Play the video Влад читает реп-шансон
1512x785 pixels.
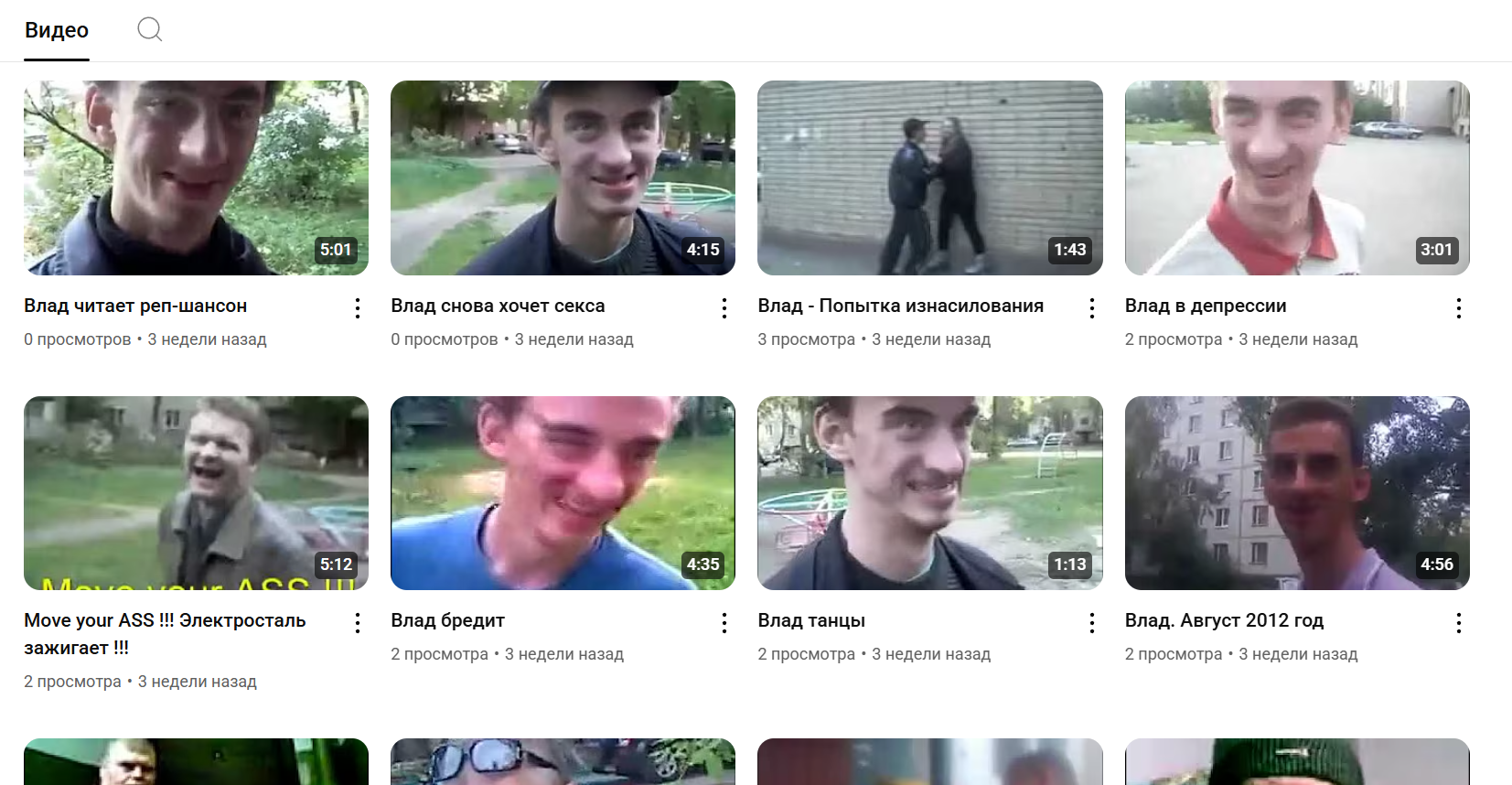click(x=196, y=177)
